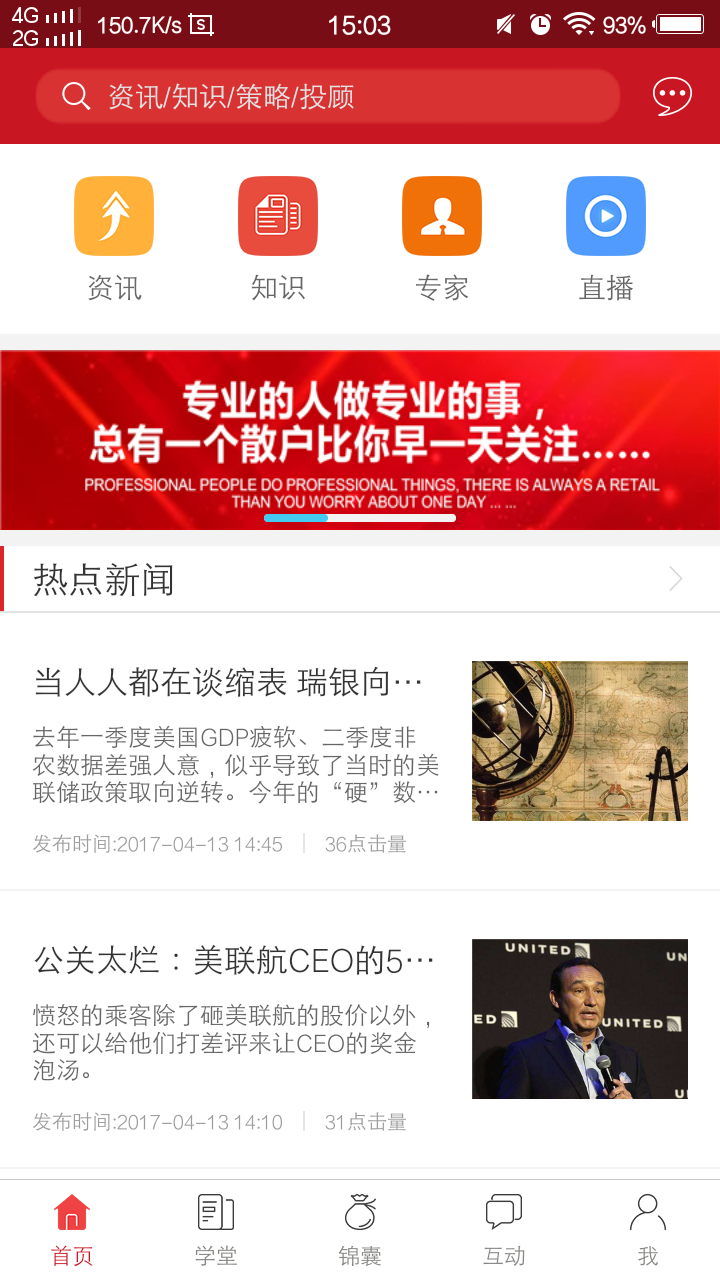The image size is (720, 1280).
Task: Switch to the 我 profile tab
Action: click(x=648, y=1230)
